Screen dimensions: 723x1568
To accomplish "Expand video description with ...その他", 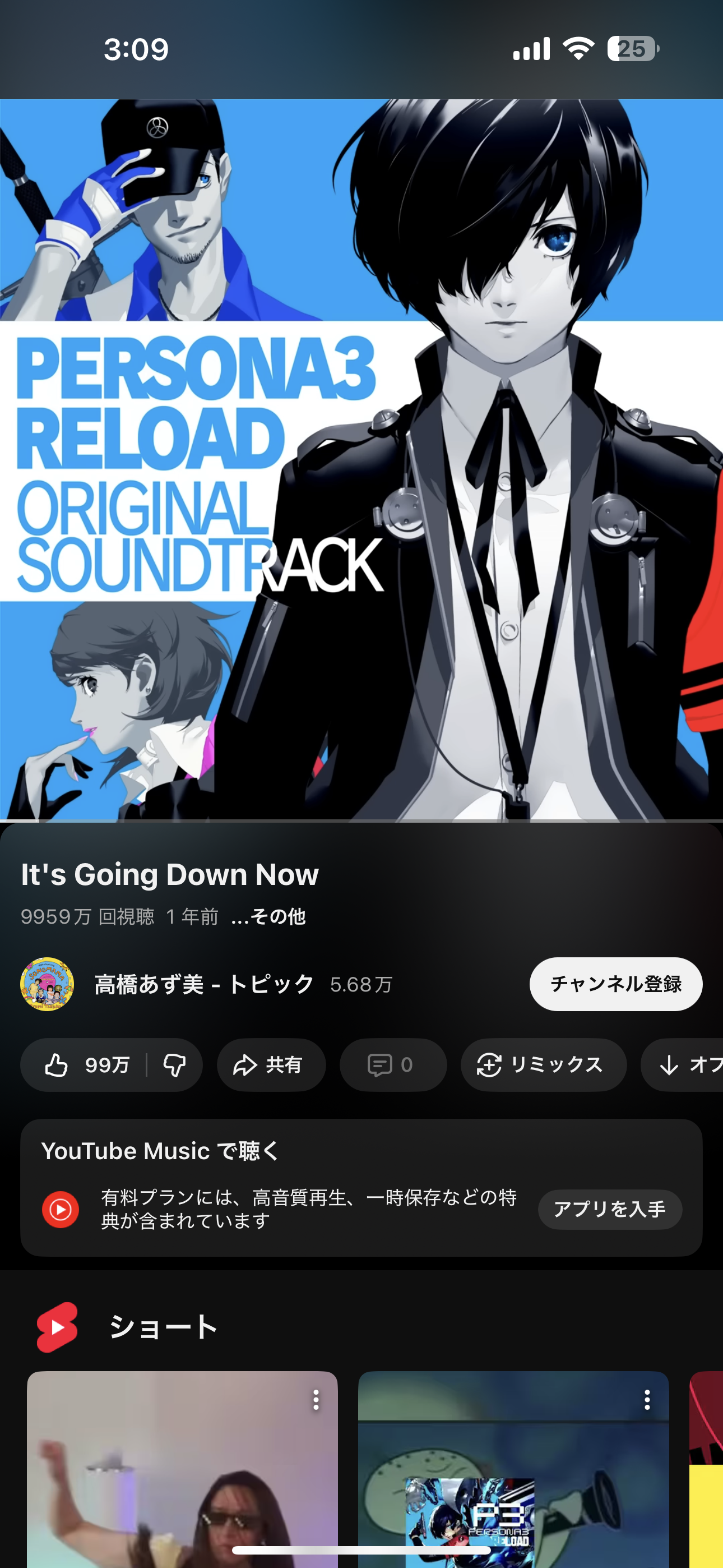I will (268, 916).
